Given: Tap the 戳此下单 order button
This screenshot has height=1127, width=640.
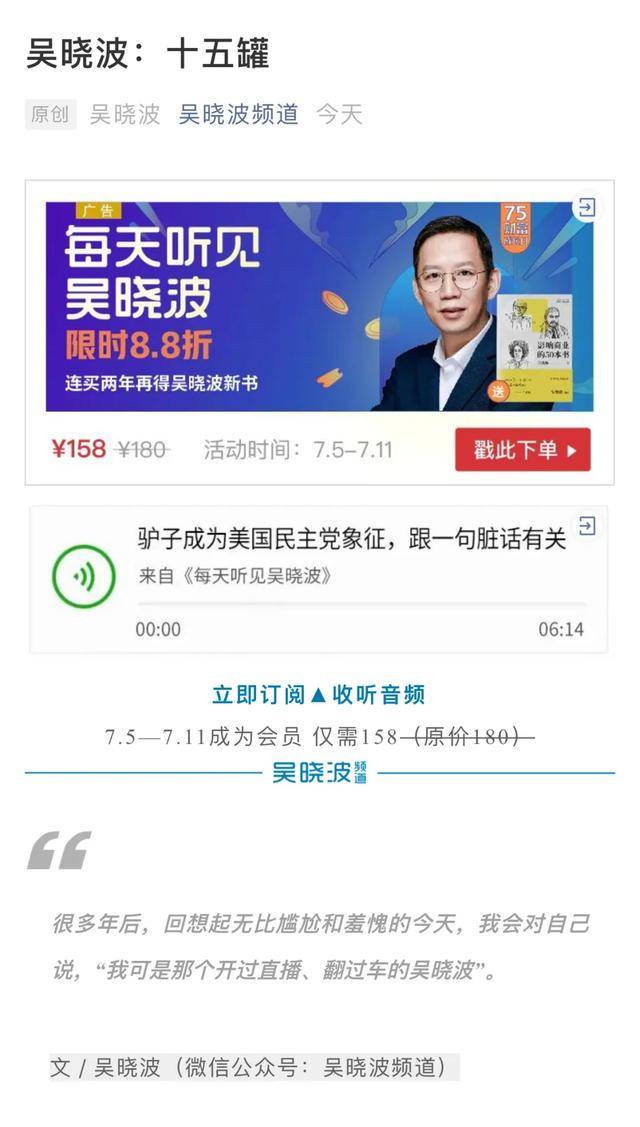Looking at the screenshot, I should 522,450.
